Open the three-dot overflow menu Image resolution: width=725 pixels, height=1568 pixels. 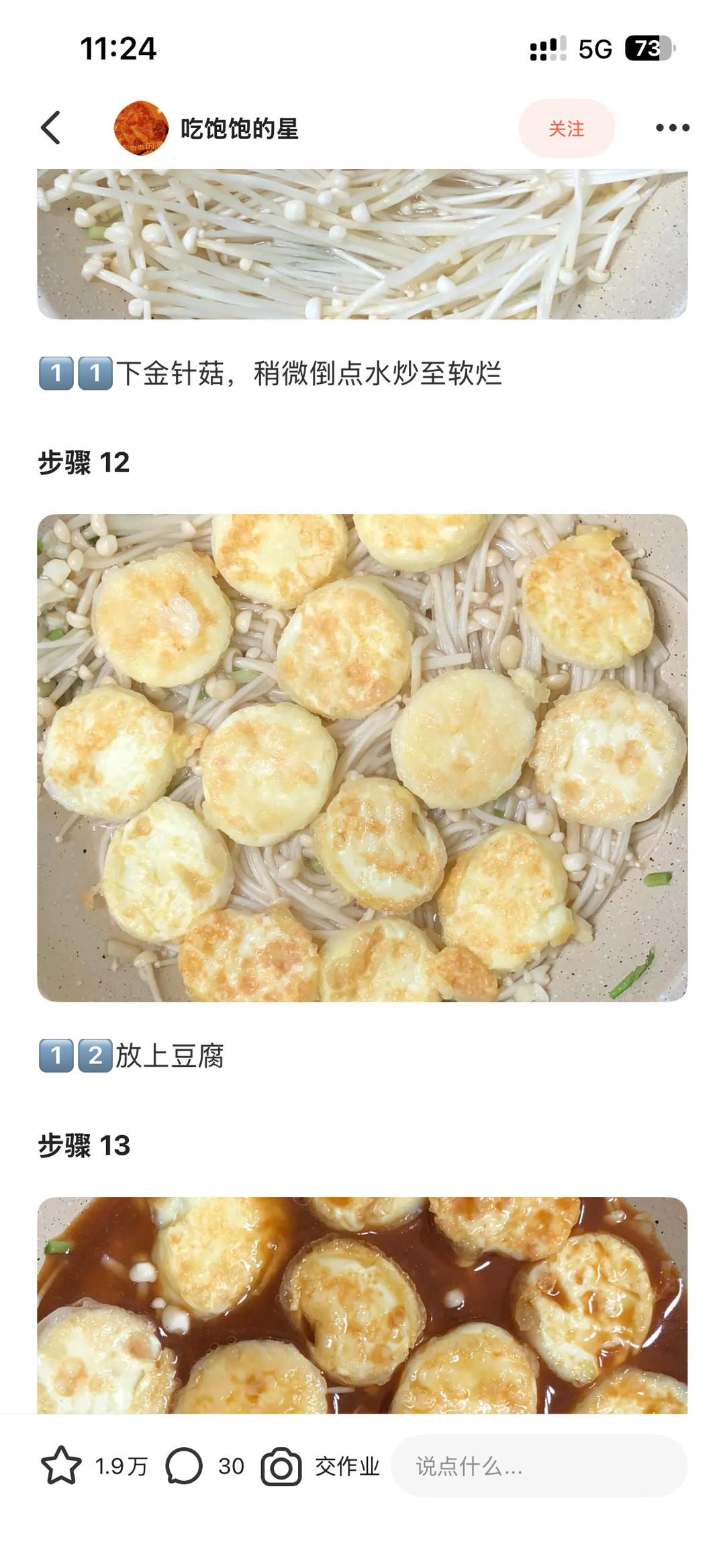click(x=672, y=127)
